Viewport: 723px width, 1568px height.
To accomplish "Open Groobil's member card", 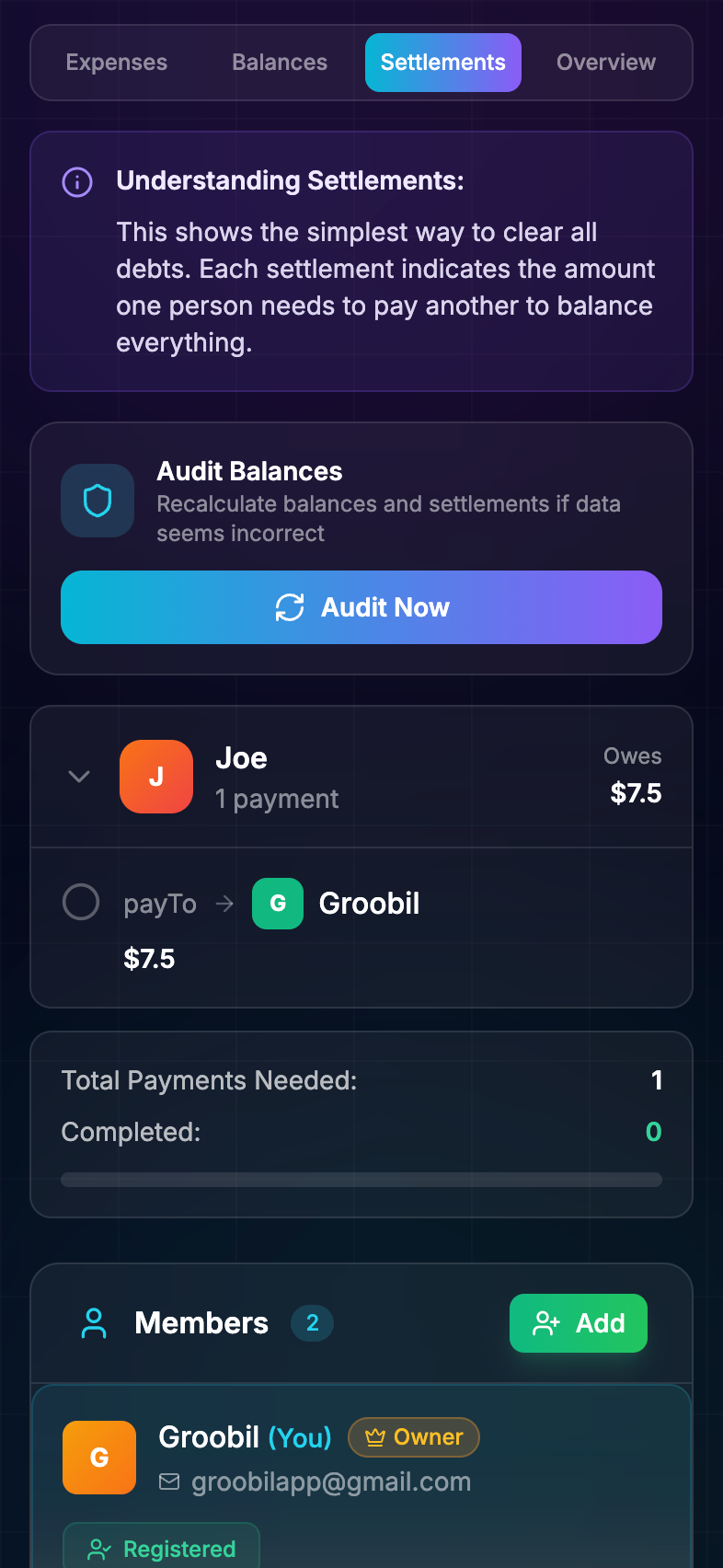I will tap(361, 1476).
